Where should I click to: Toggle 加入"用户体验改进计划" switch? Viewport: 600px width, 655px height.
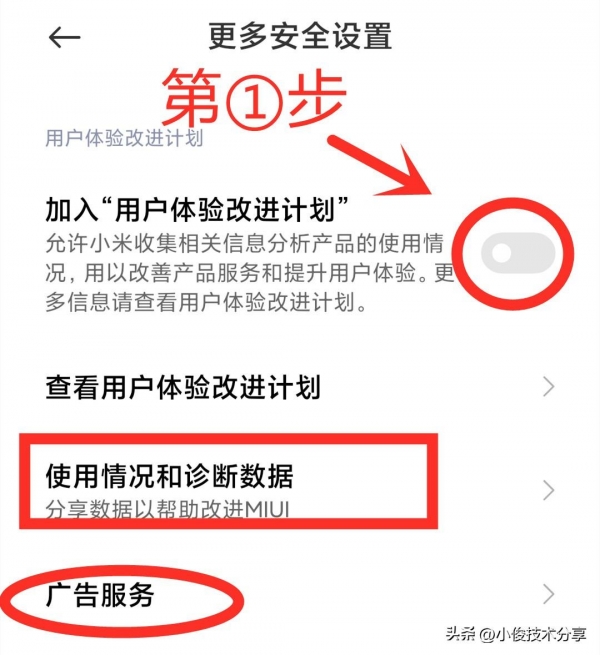point(517,254)
